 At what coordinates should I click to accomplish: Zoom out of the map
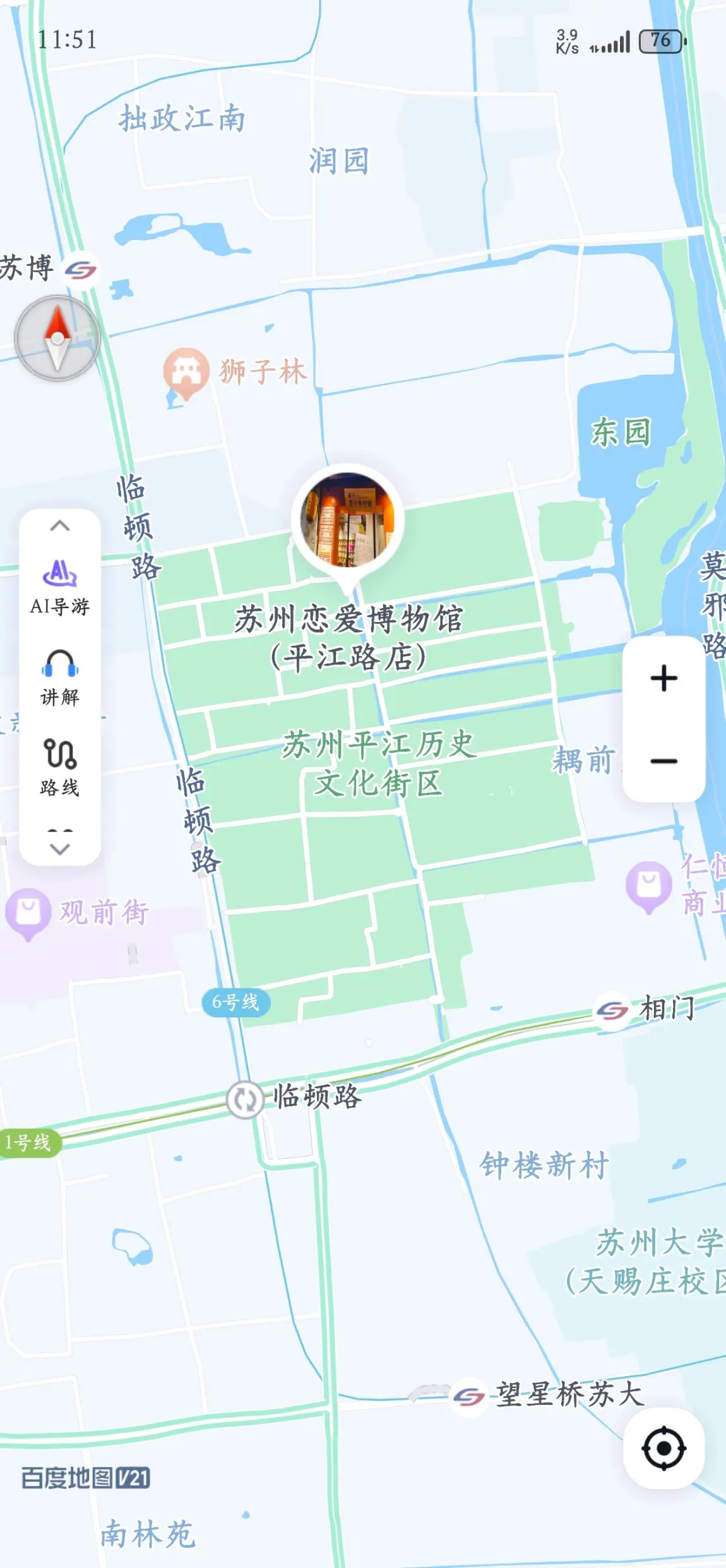pos(664,761)
